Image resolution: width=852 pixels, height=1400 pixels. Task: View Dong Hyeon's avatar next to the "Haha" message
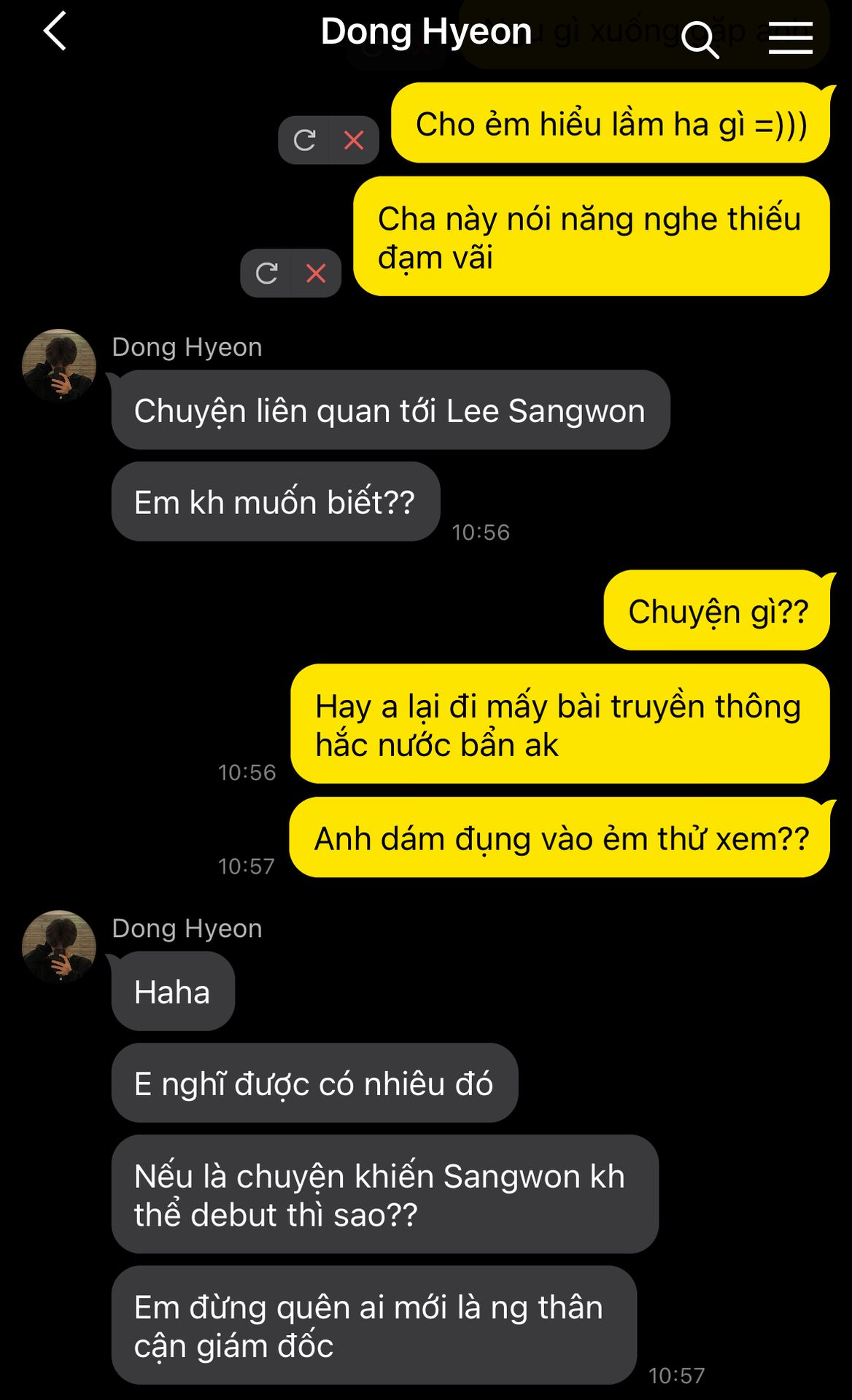[59, 946]
